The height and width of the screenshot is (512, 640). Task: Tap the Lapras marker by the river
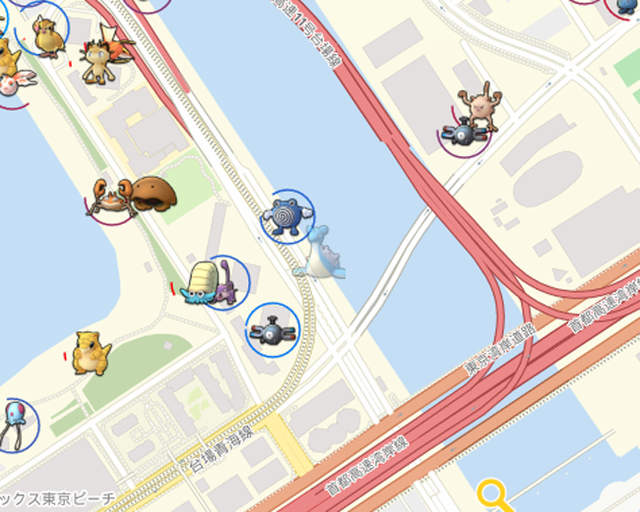click(x=322, y=252)
